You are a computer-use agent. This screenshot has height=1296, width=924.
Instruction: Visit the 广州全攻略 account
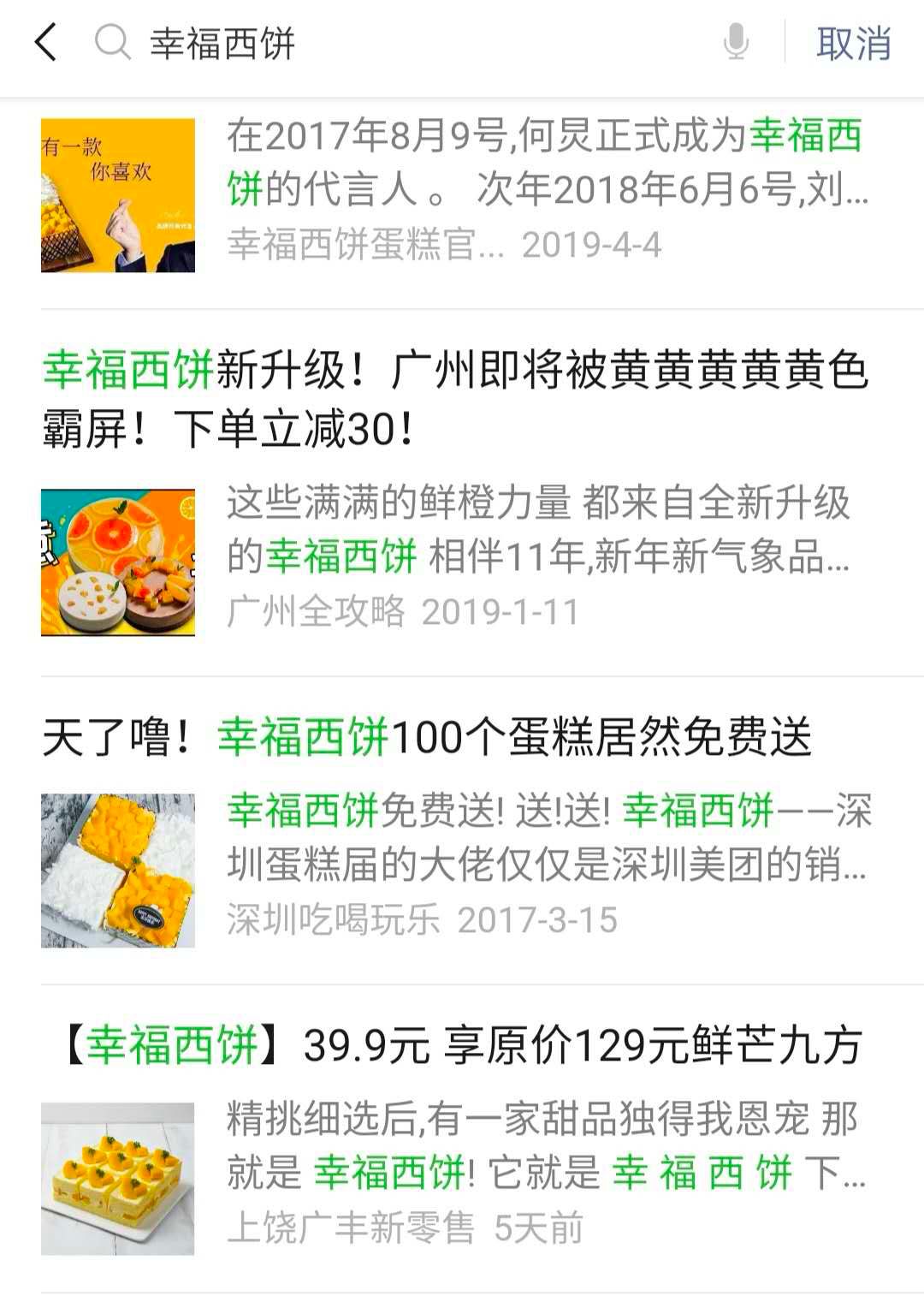317,611
